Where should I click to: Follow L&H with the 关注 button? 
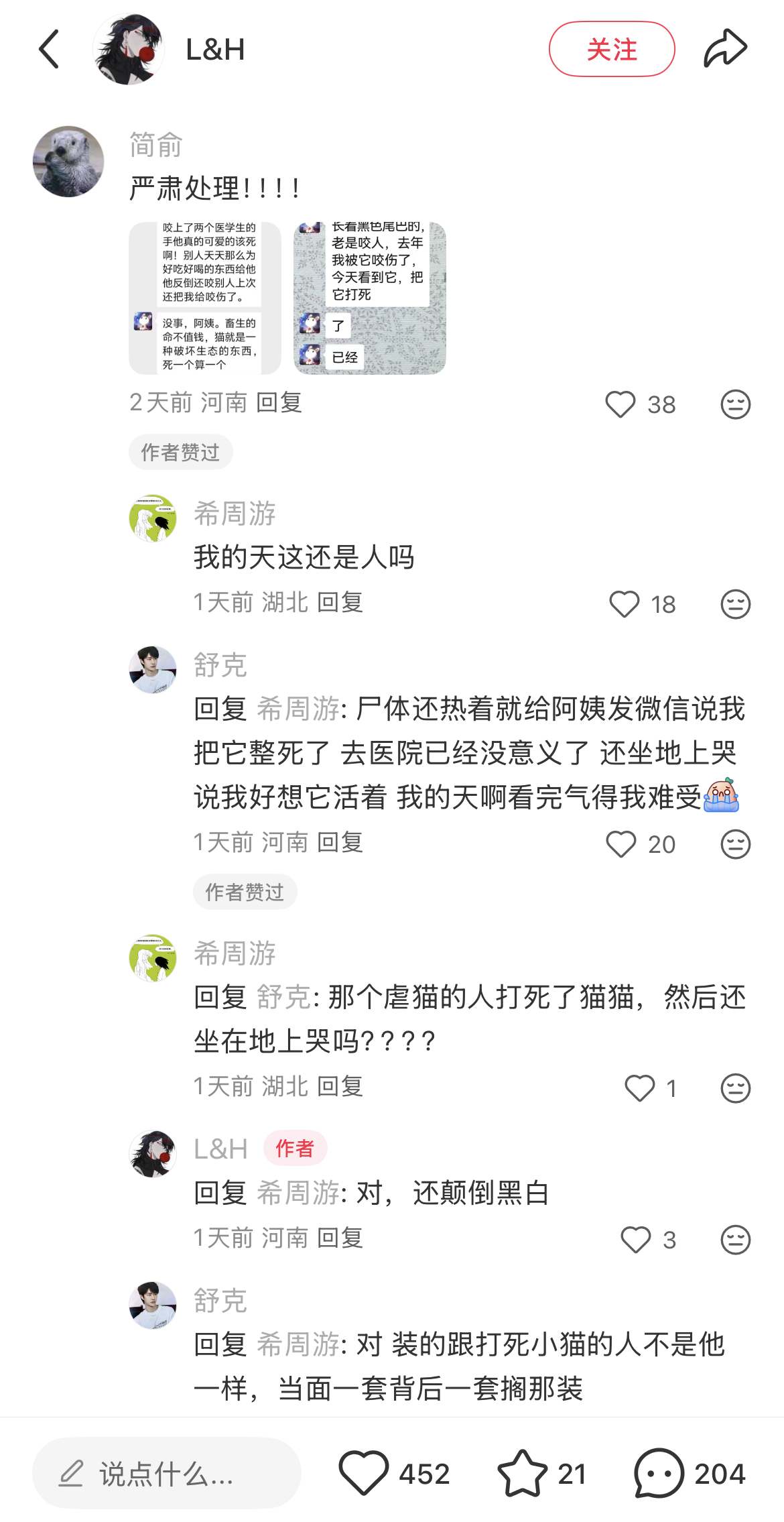click(x=611, y=49)
